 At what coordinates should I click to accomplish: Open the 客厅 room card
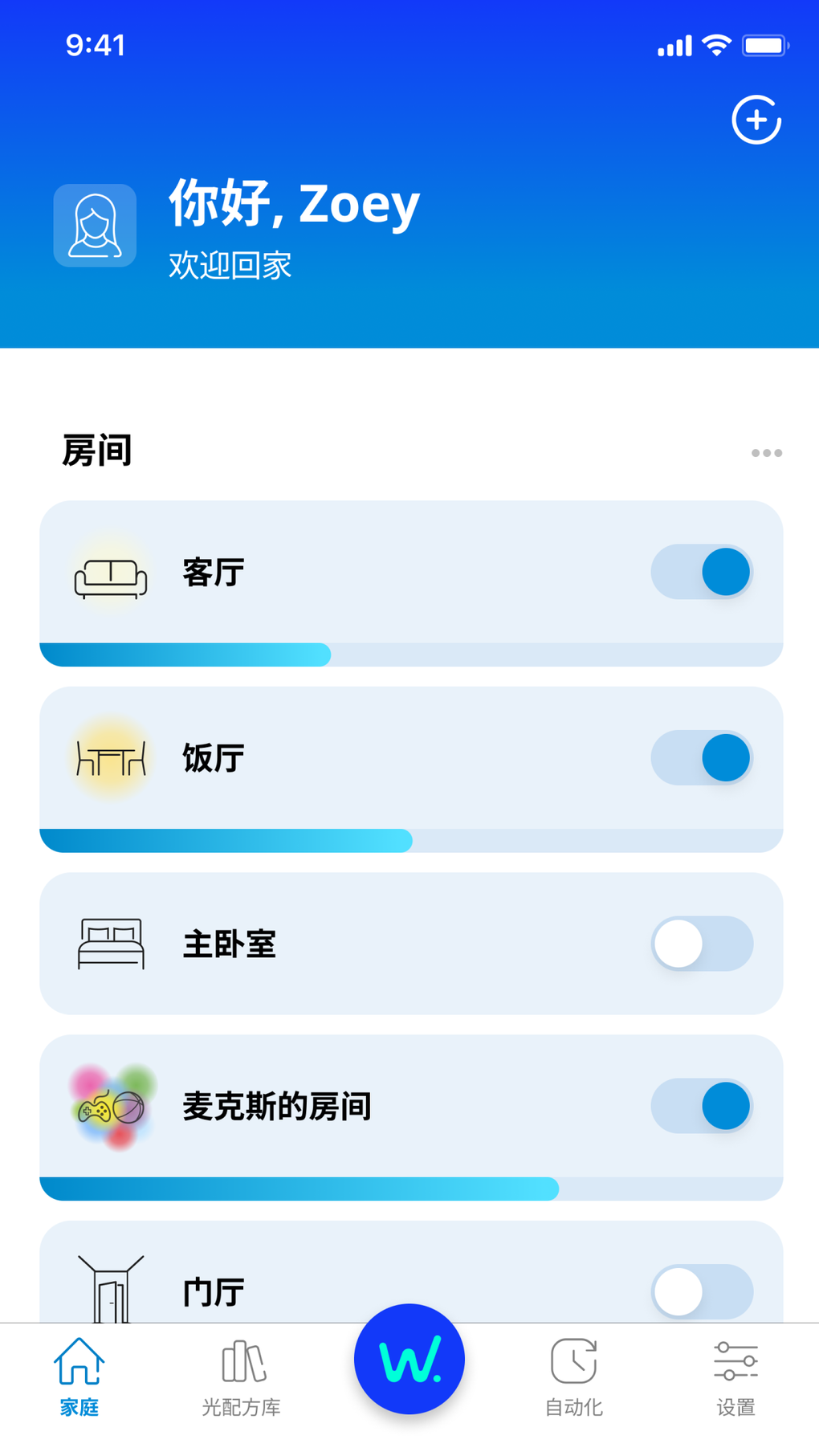coord(401,573)
